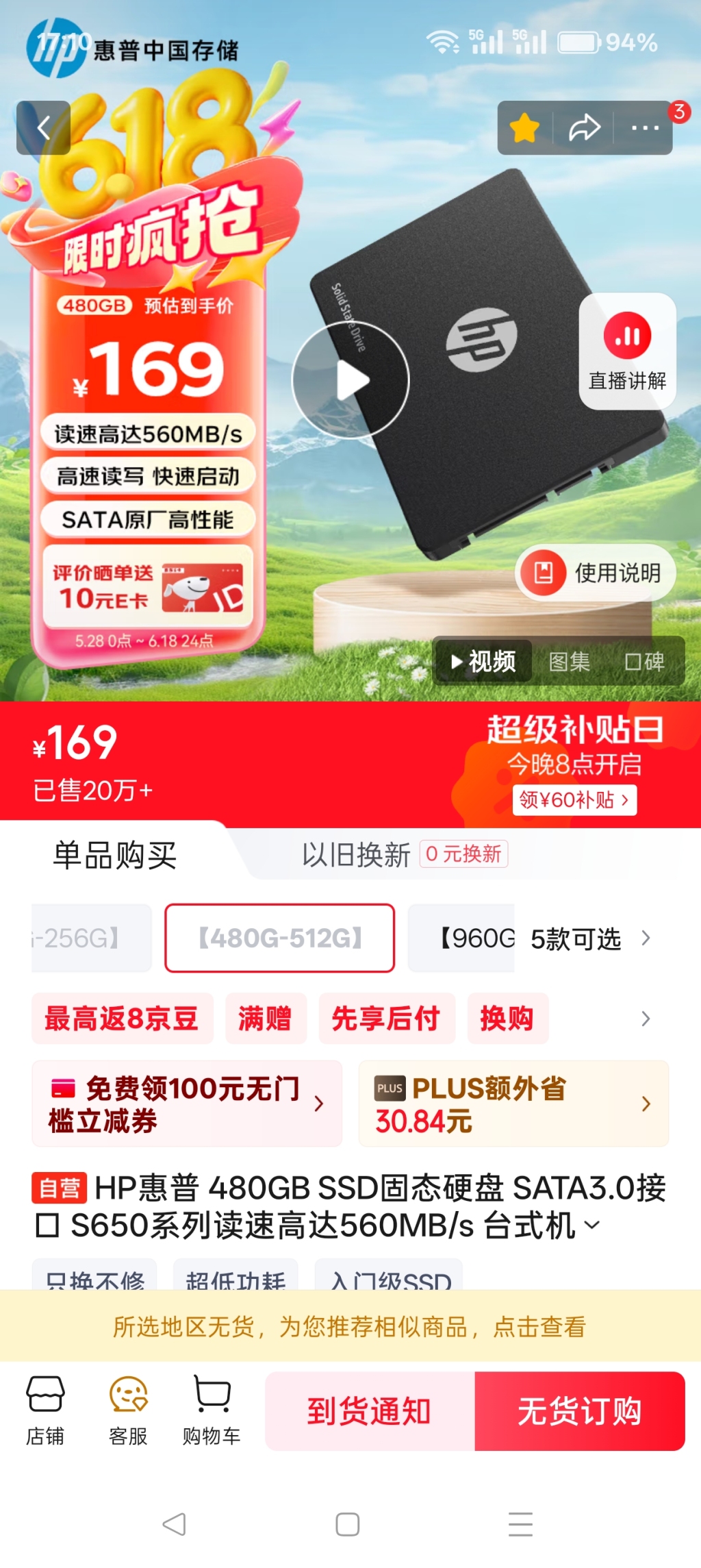Screen dimensions: 701x1568
Task: Tap the favorite star icon
Action: coord(524,127)
